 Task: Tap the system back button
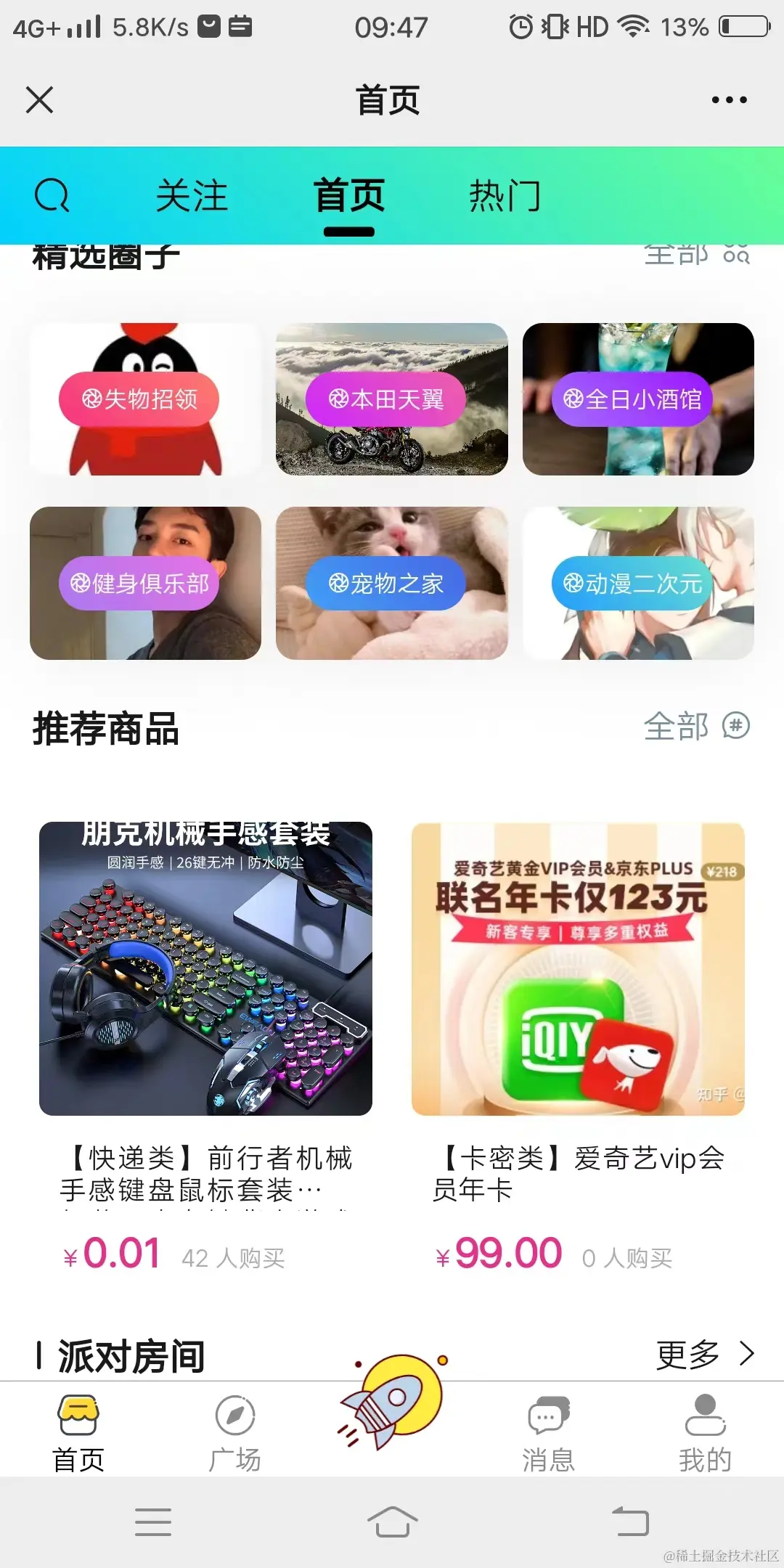pyautogui.click(x=630, y=1522)
